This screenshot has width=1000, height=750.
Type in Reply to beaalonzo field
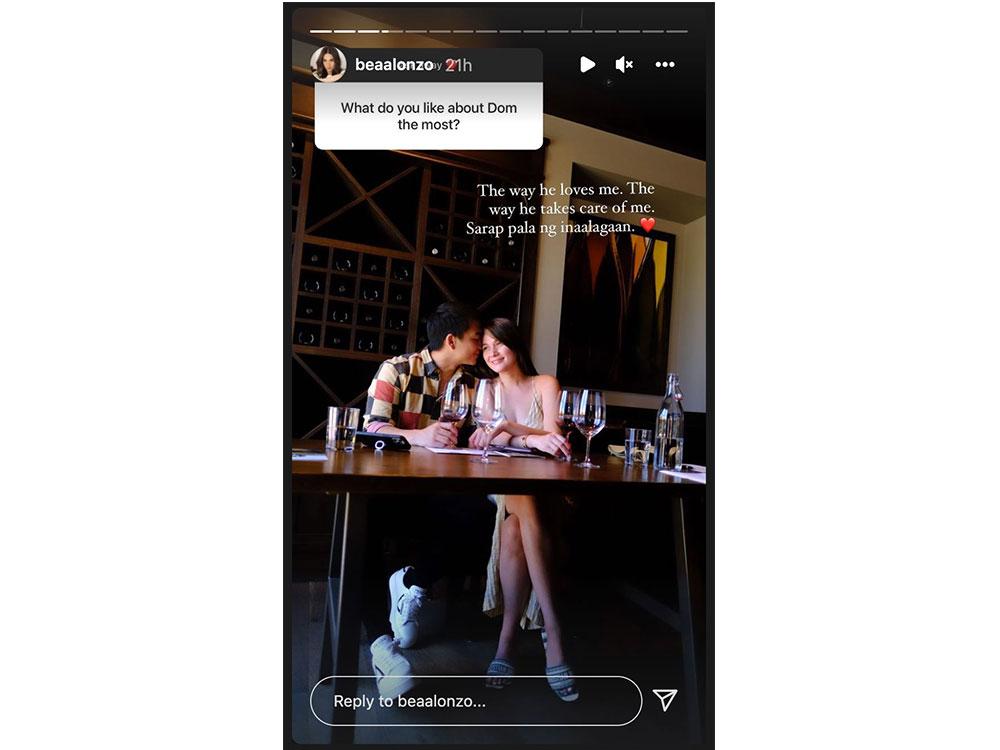pos(475,701)
